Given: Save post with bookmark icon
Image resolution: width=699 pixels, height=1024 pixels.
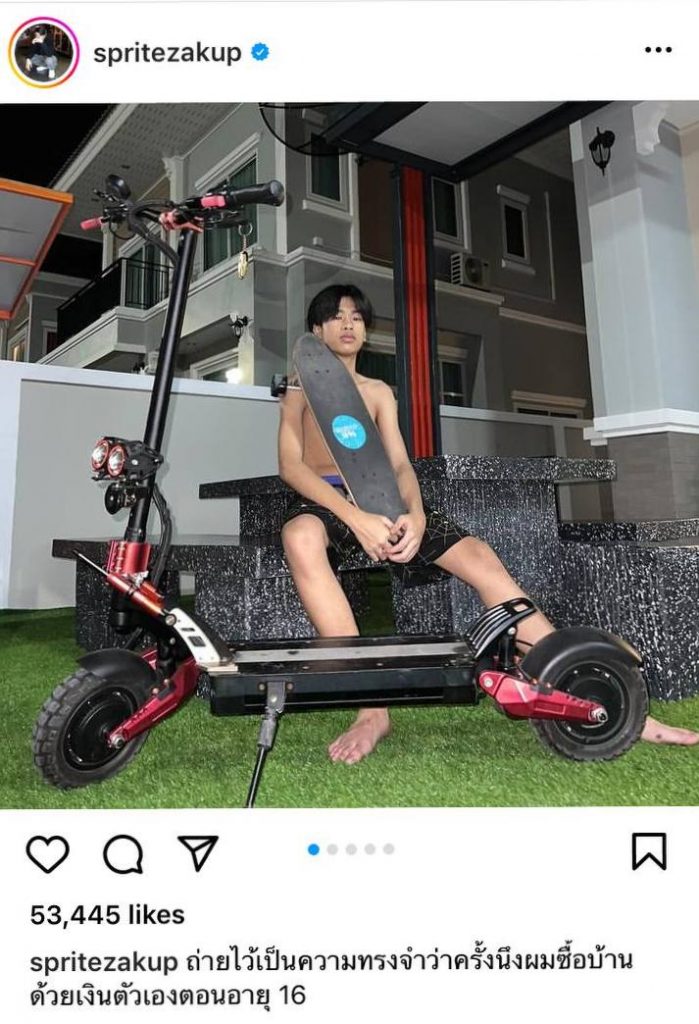Looking at the screenshot, I should tap(649, 851).
